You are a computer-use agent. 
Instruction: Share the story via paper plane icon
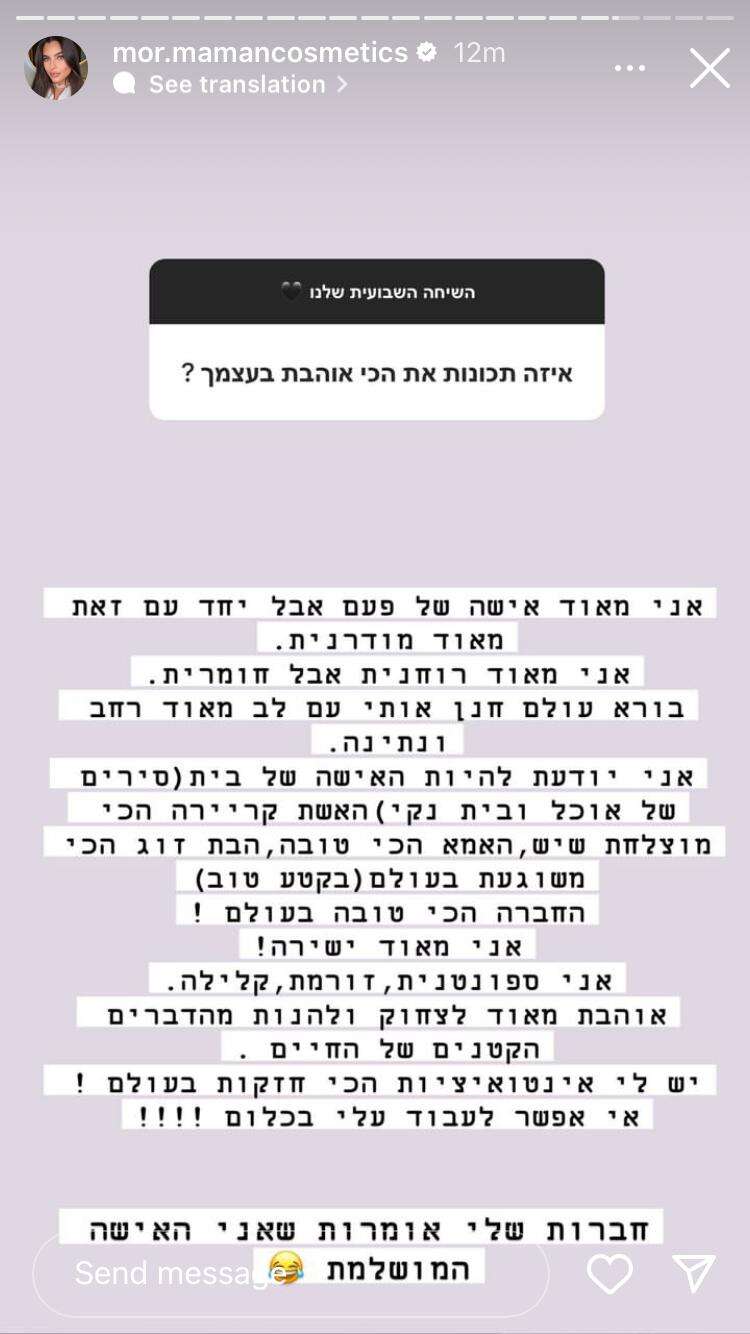(x=694, y=1273)
